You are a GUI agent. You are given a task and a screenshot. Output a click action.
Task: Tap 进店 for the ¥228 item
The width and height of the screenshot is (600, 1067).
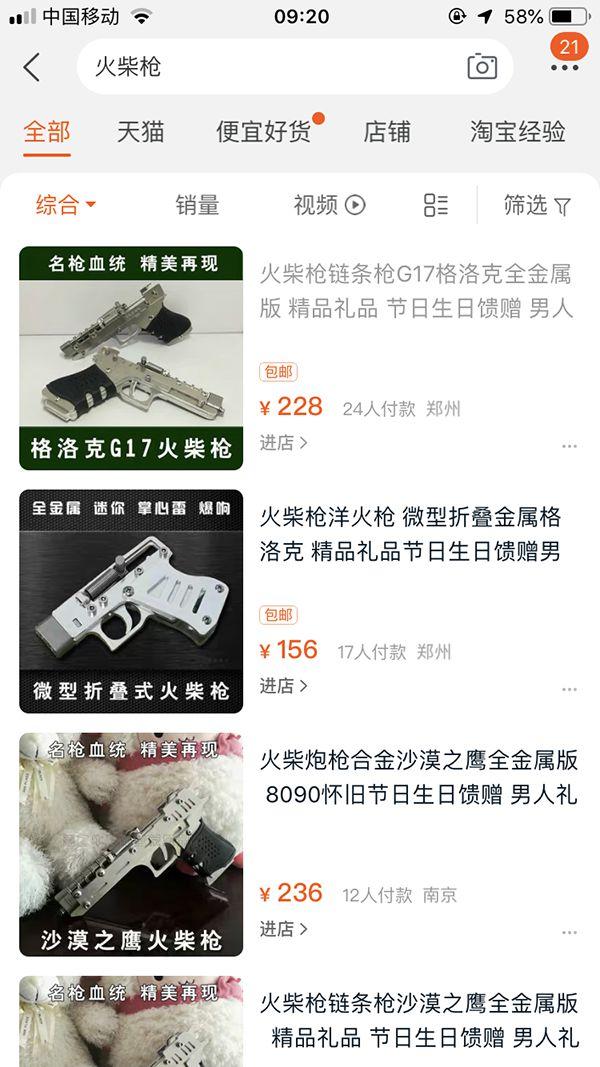(x=284, y=442)
